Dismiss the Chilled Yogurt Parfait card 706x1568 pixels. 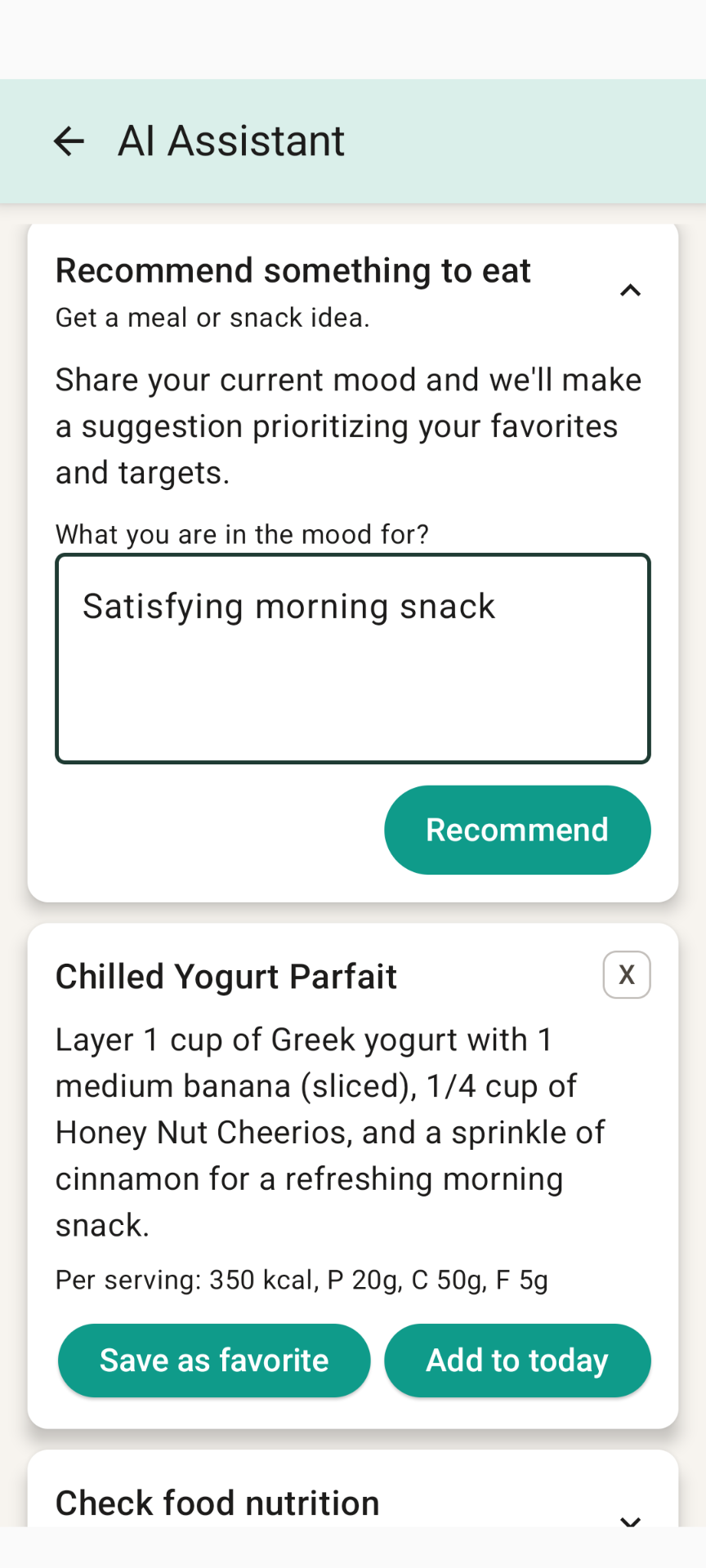[626, 974]
